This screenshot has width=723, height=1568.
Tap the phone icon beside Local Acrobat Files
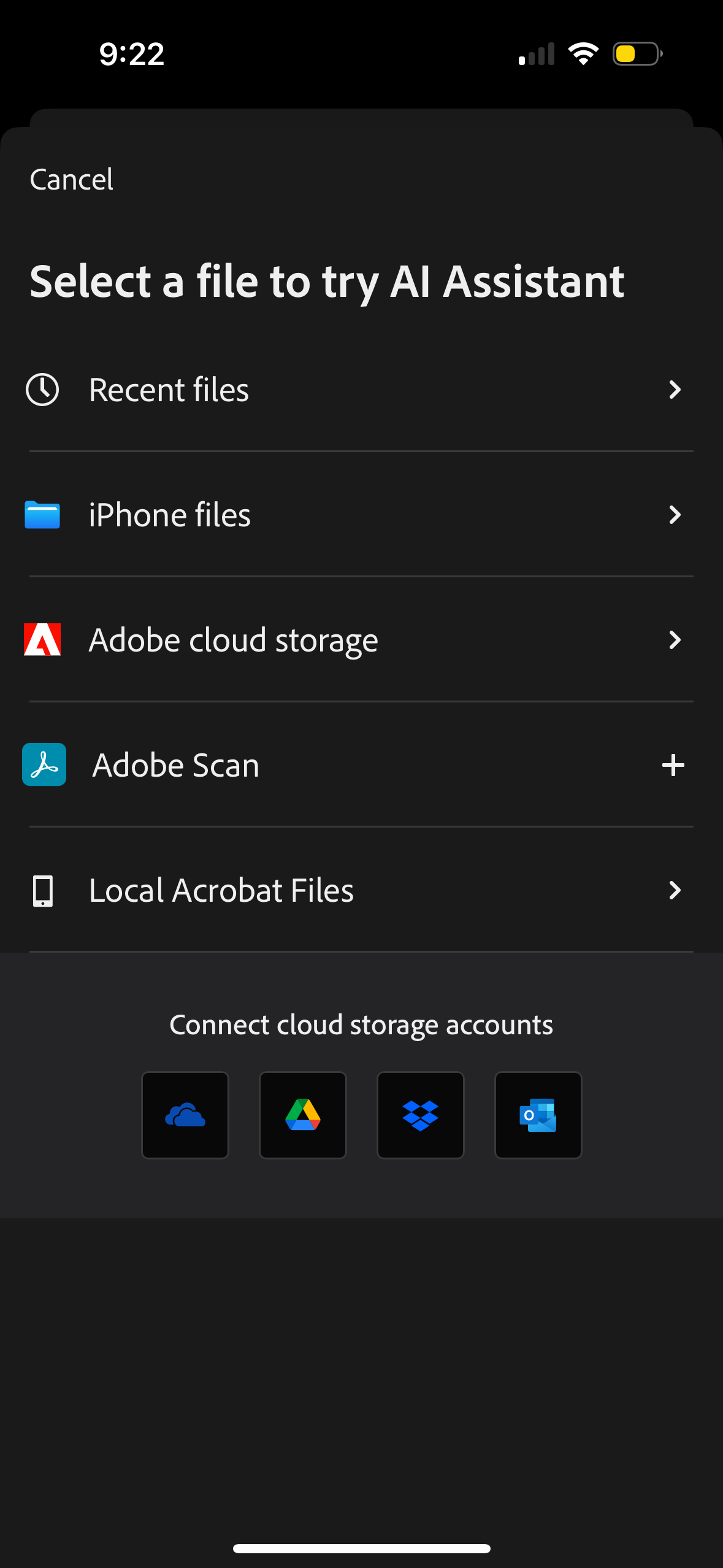tap(42, 891)
